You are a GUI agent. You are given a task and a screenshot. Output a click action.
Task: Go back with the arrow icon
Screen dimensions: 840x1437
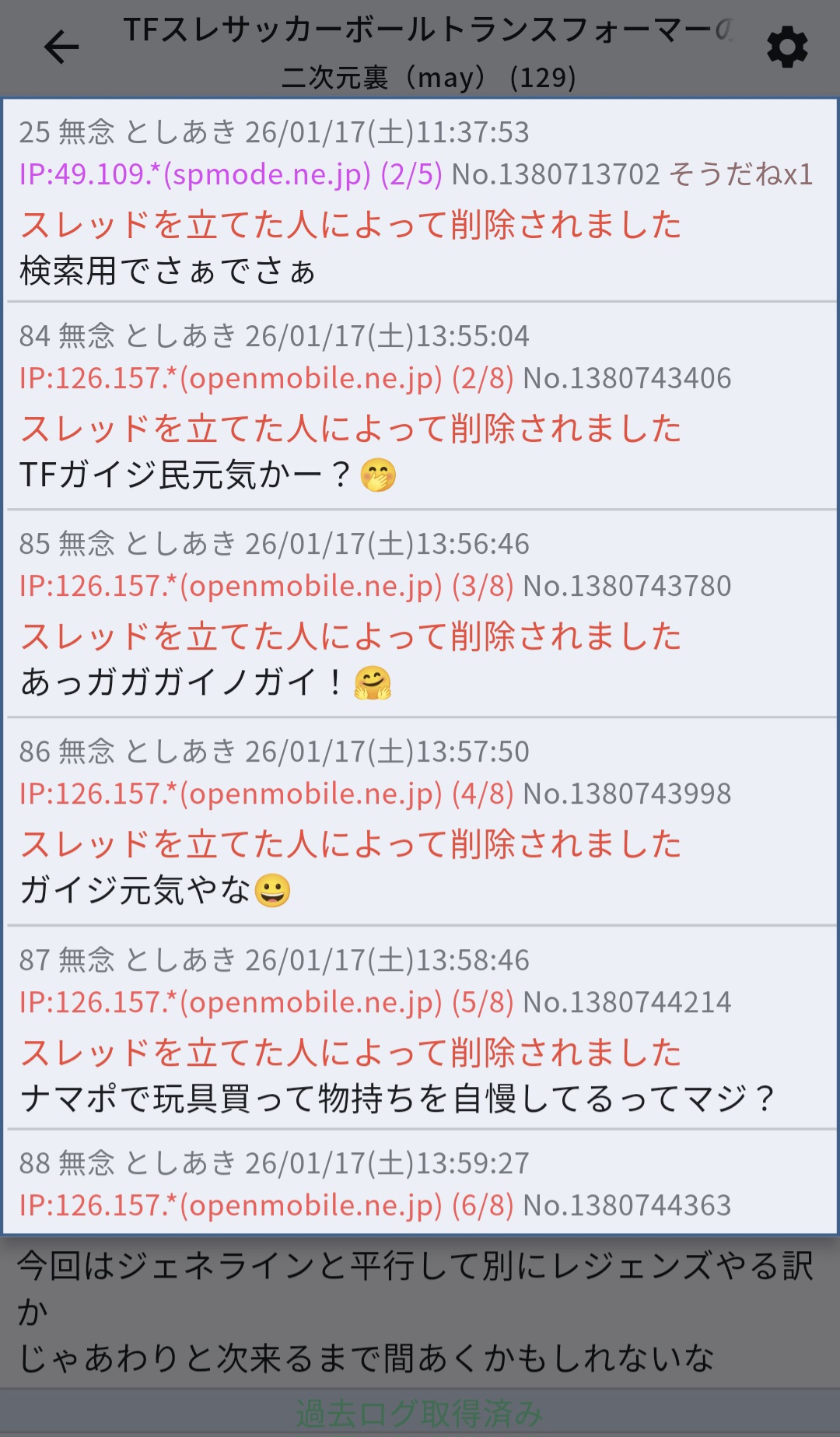pyautogui.click(x=61, y=48)
